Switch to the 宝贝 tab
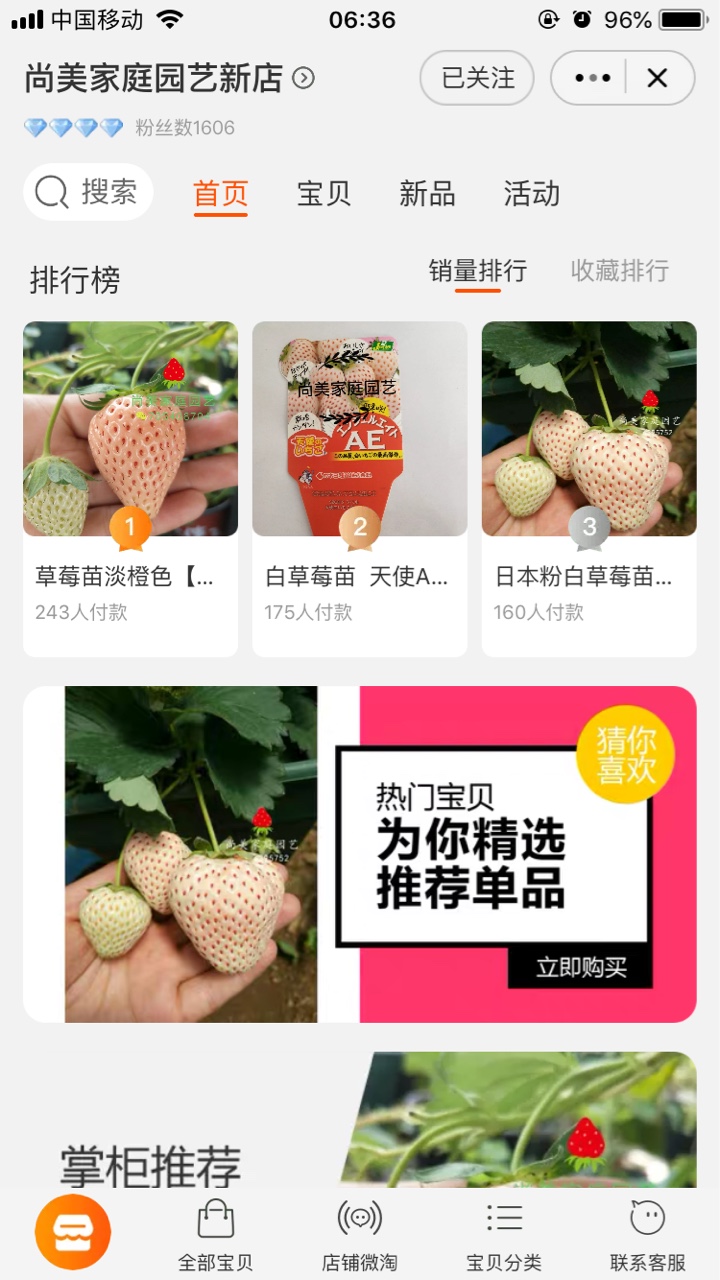 324,193
